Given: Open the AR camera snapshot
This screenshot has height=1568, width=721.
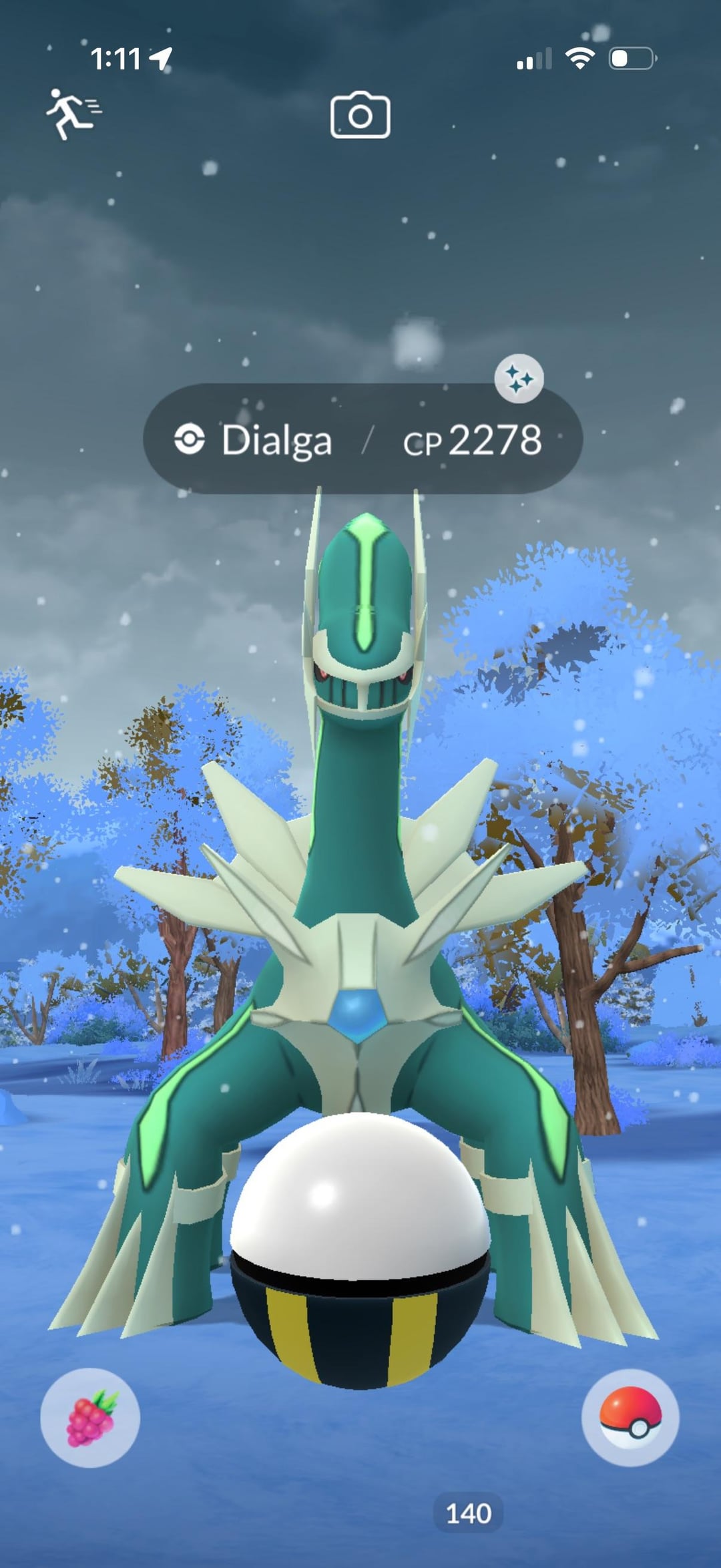Looking at the screenshot, I should click(360, 116).
